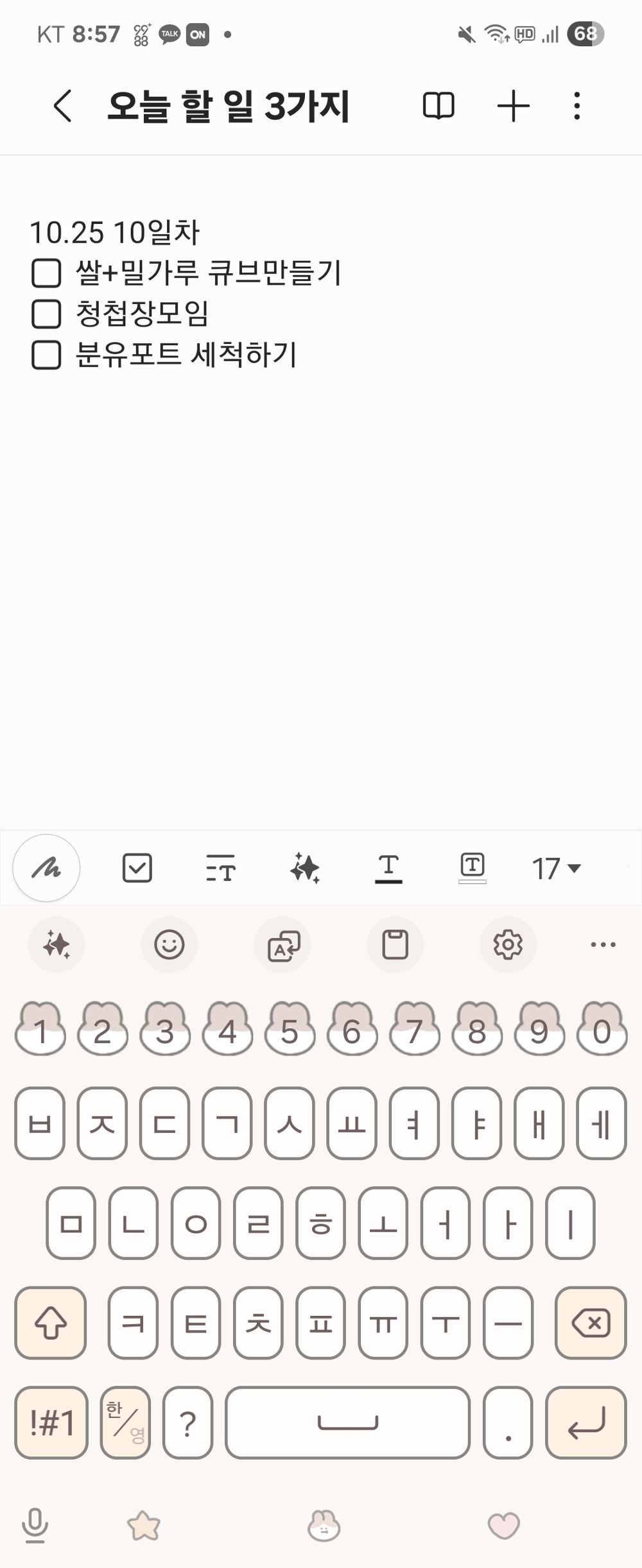Open the emoji panel
The image size is (642, 1568).
169,944
